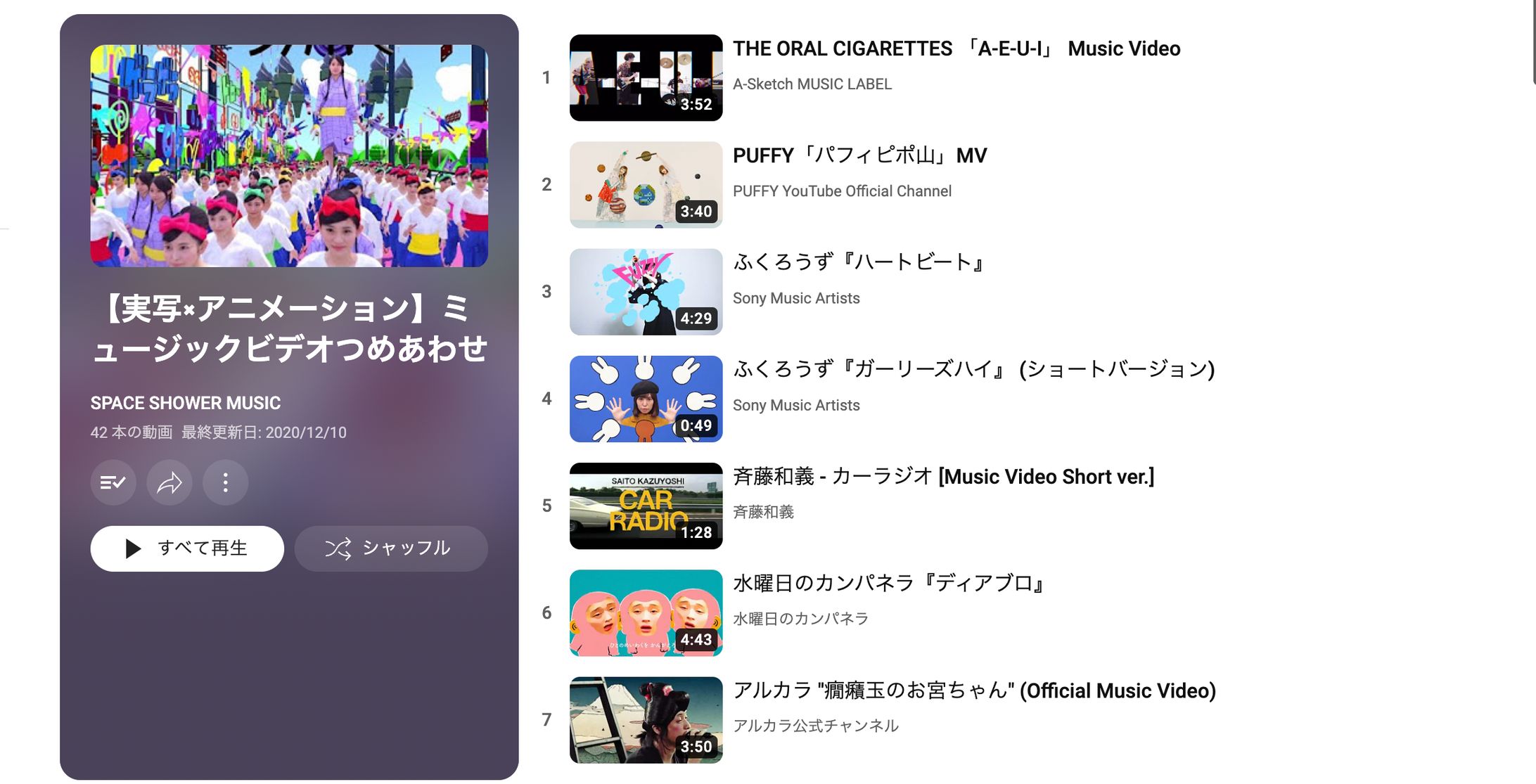This screenshot has width=1536, height=784.
Task: Open the playlist overflow menu
Action: pyautogui.click(x=225, y=482)
